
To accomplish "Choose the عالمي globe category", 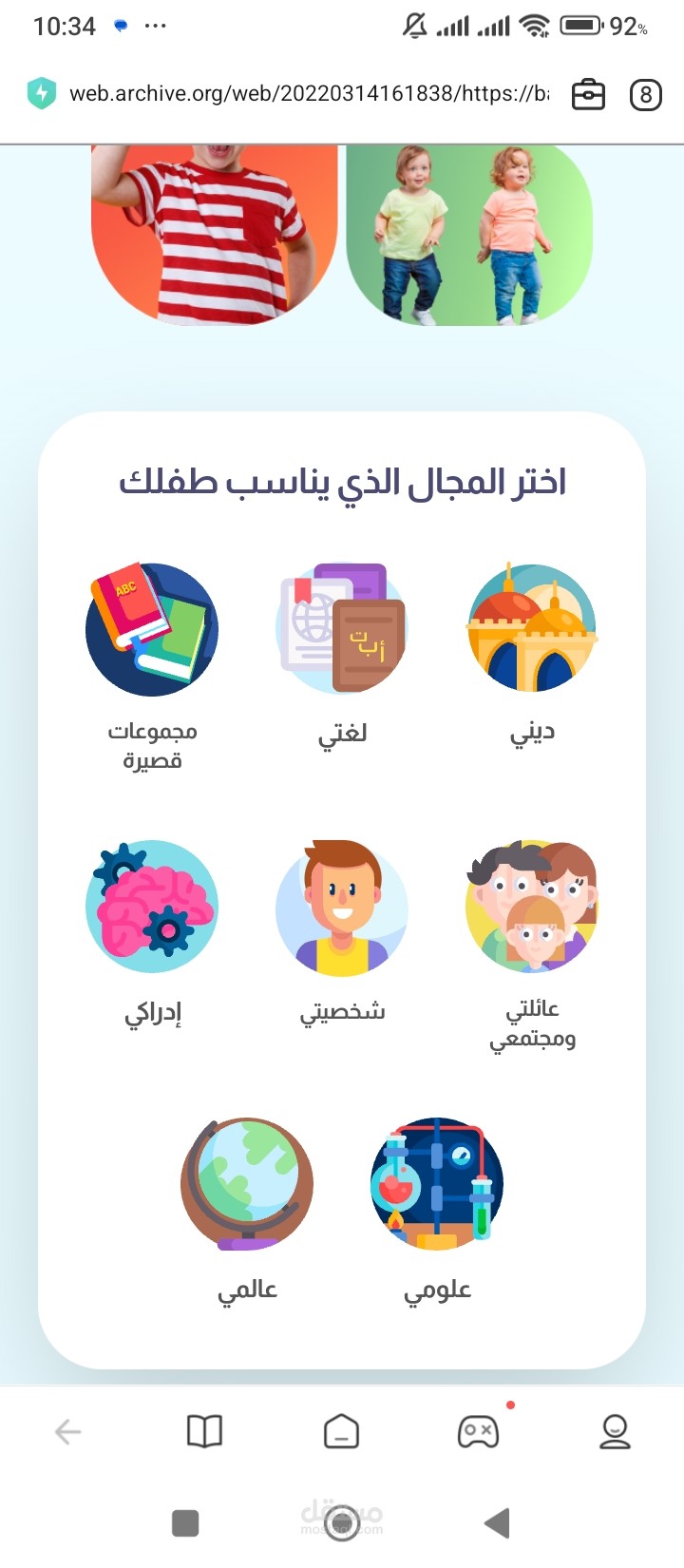I will click(247, 1183).
